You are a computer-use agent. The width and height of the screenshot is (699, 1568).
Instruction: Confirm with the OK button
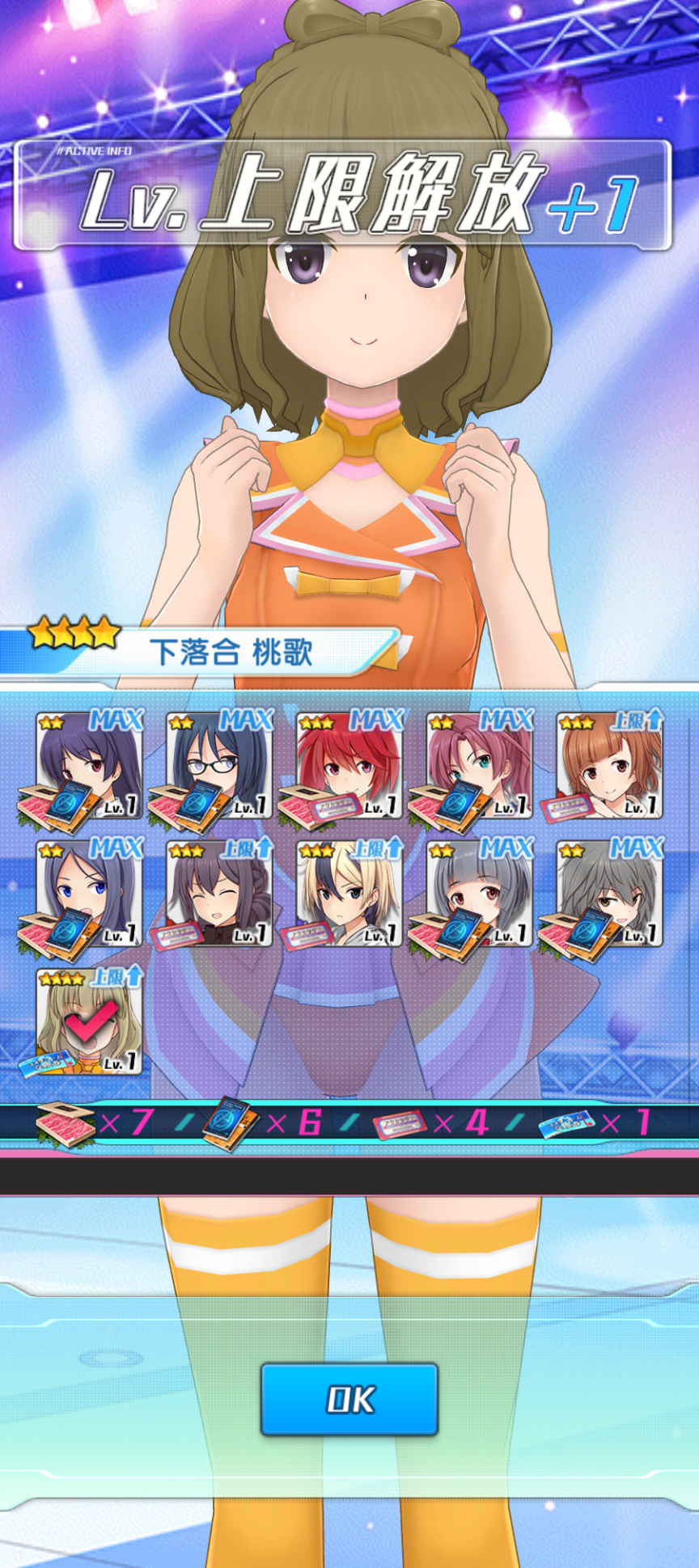click(349, 1400)
